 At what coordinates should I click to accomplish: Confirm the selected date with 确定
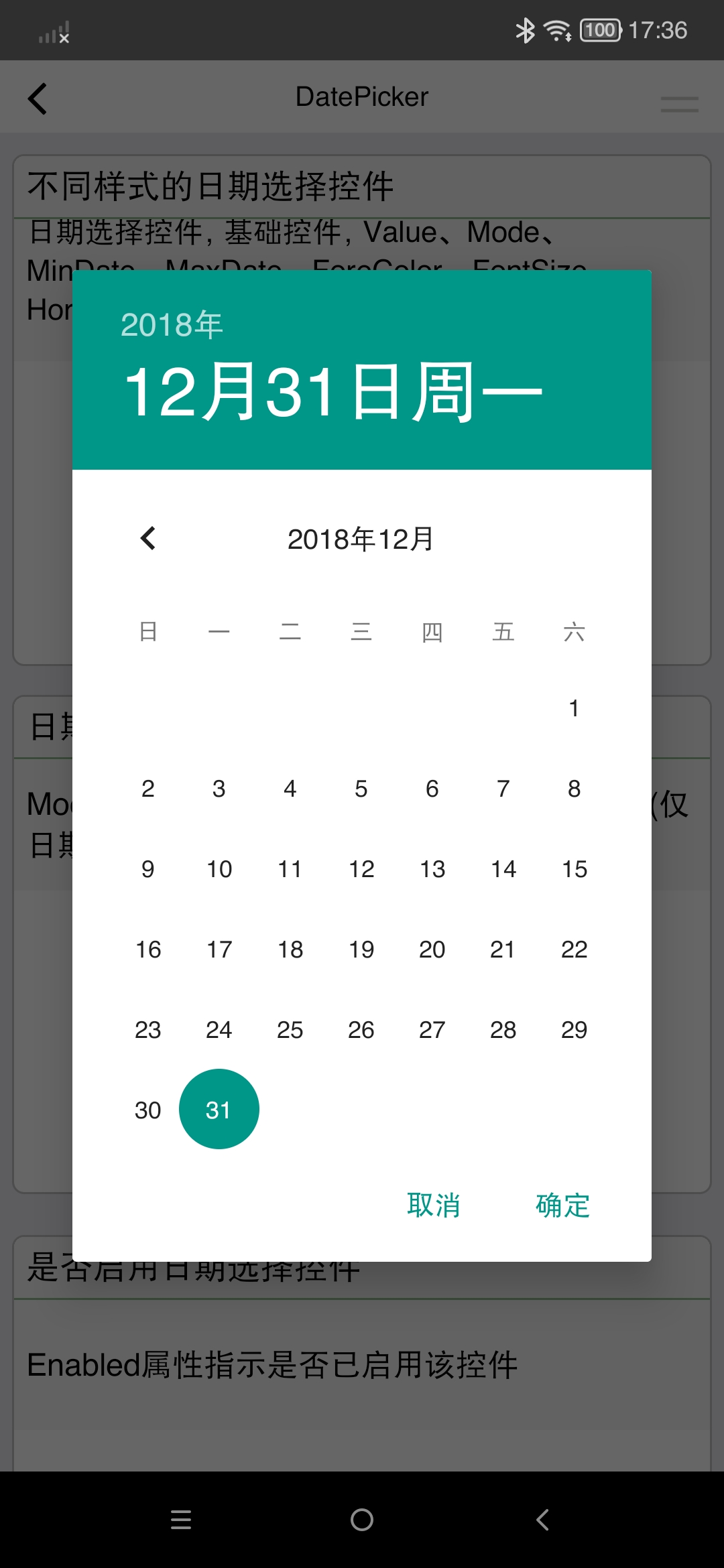point(562,1205)
